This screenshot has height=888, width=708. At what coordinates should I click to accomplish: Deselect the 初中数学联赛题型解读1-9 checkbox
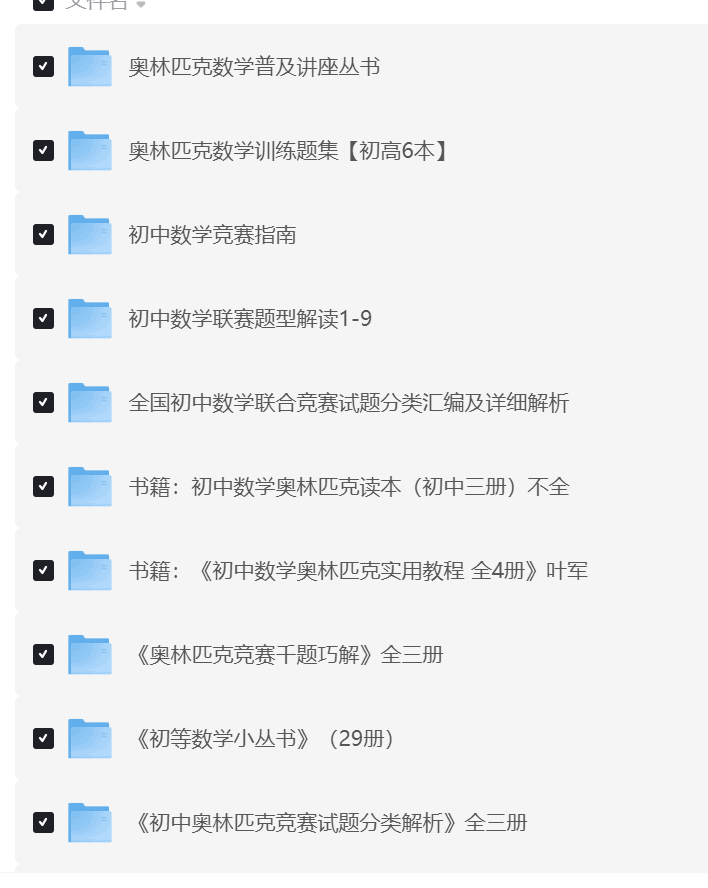pos(43,319)
